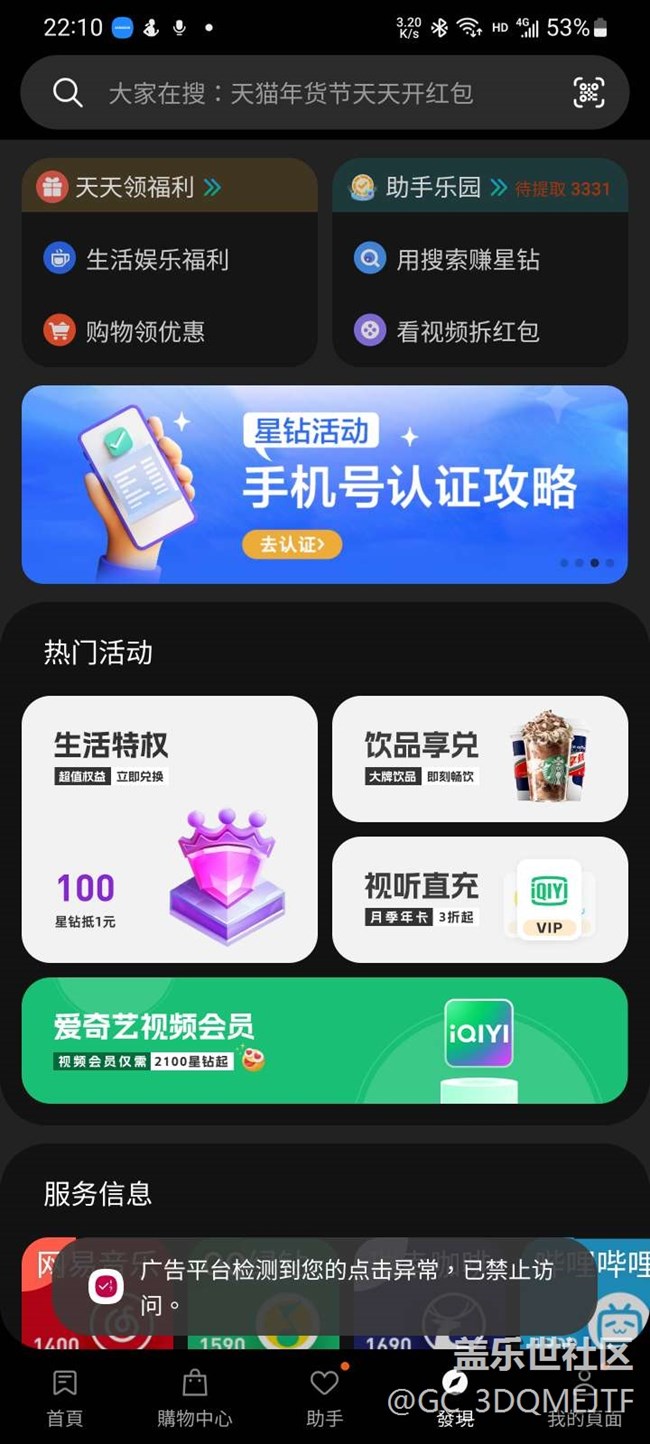Switch to 我的頁面 tab

585,1398
